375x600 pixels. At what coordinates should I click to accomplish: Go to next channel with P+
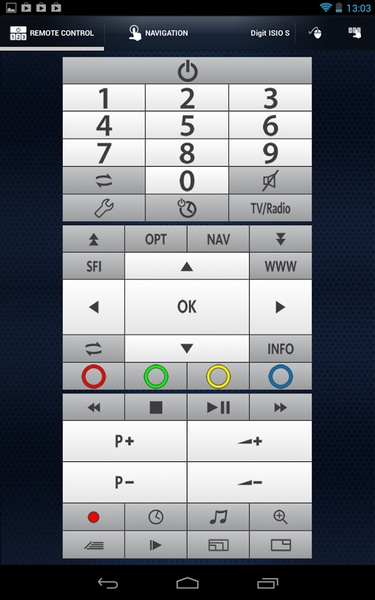pyautogui.click(x=125, y=441)
